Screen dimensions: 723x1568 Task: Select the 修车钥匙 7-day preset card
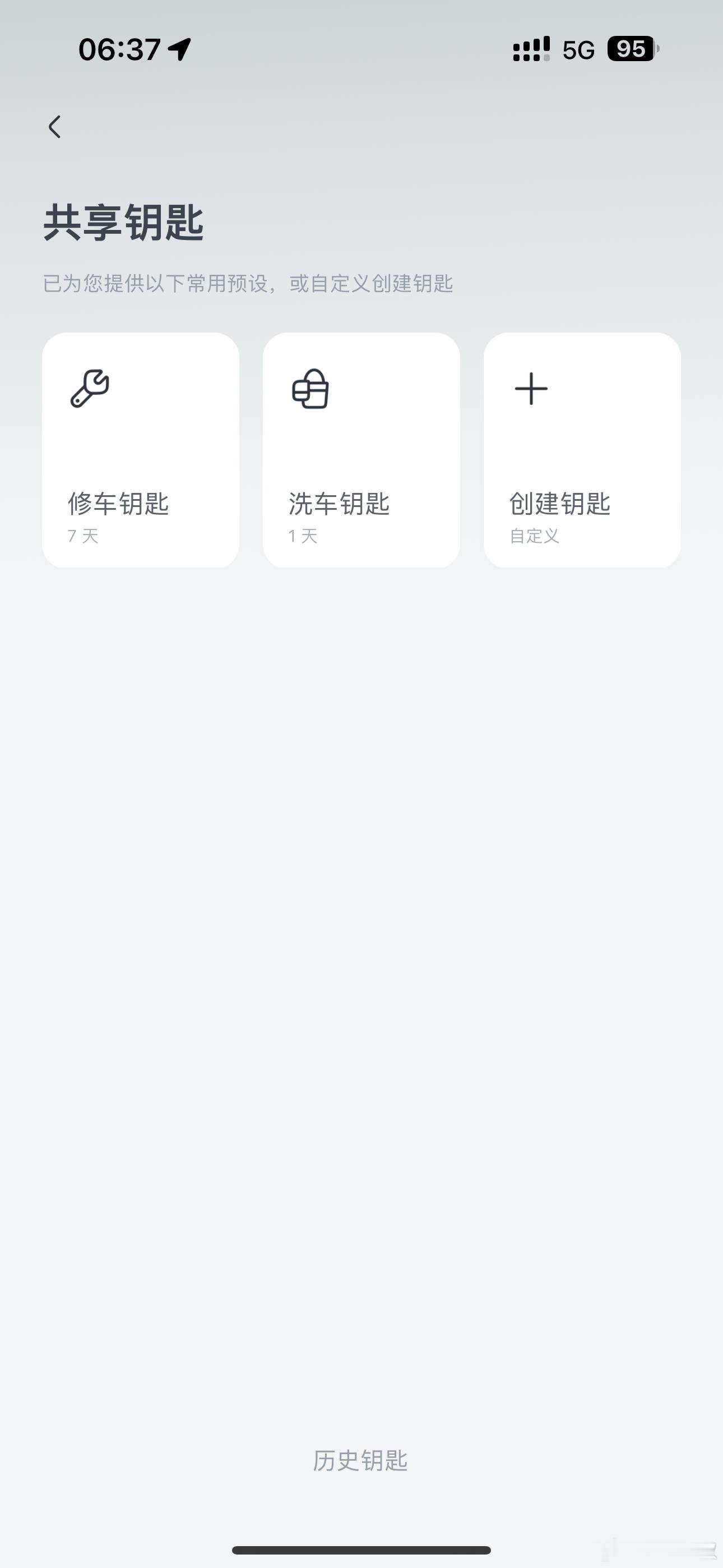coord(141,450)
